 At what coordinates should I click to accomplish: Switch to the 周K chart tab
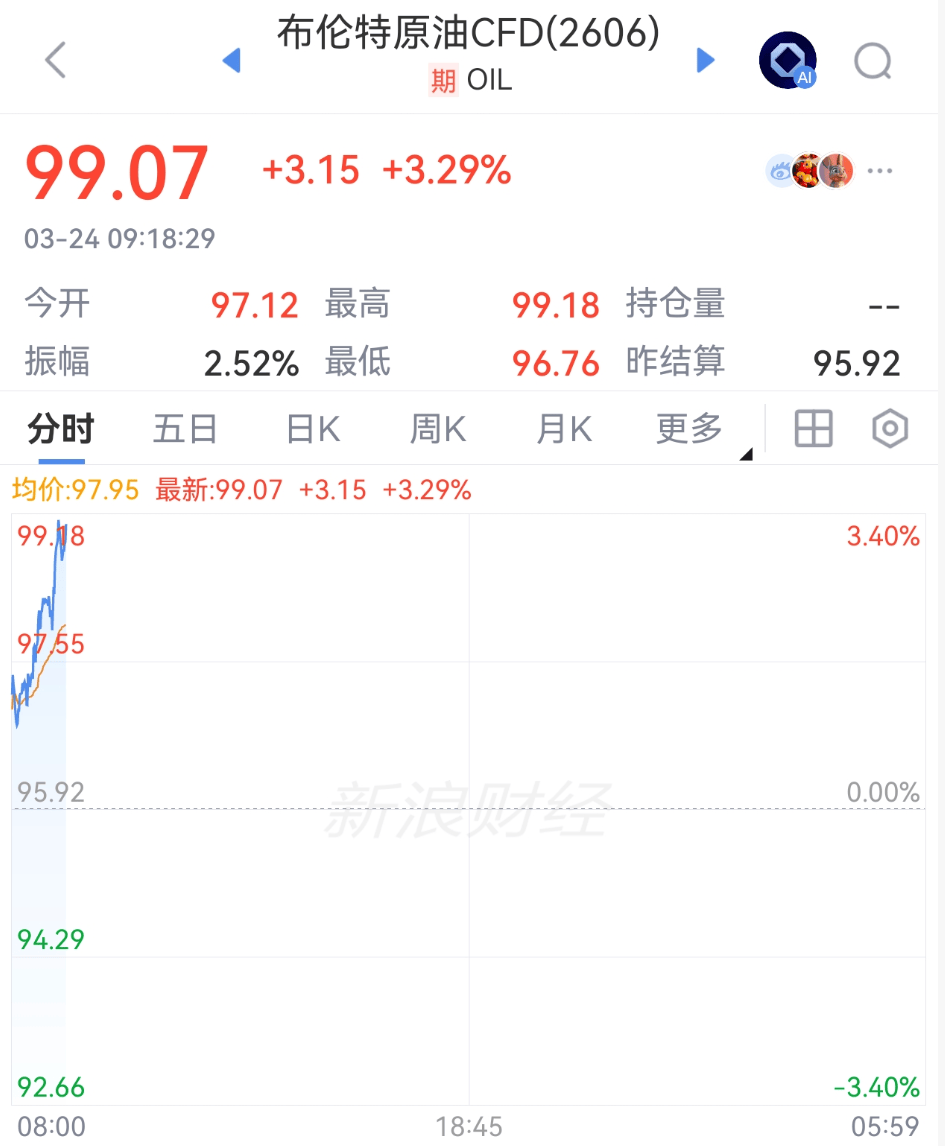pyautogui.click(x=438, y=430)
